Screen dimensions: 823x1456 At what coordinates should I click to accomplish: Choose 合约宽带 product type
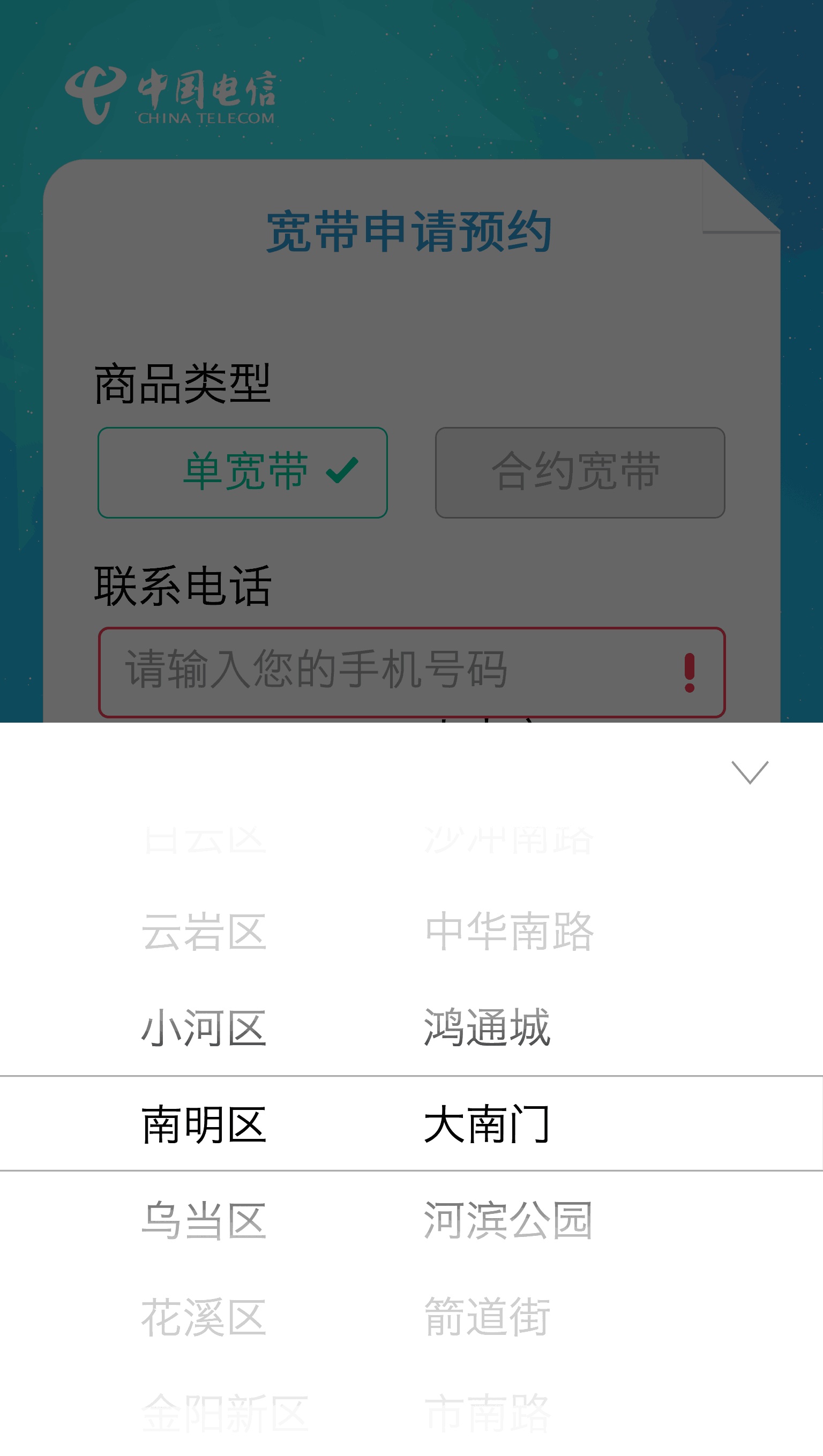click(x=579, y=472)
